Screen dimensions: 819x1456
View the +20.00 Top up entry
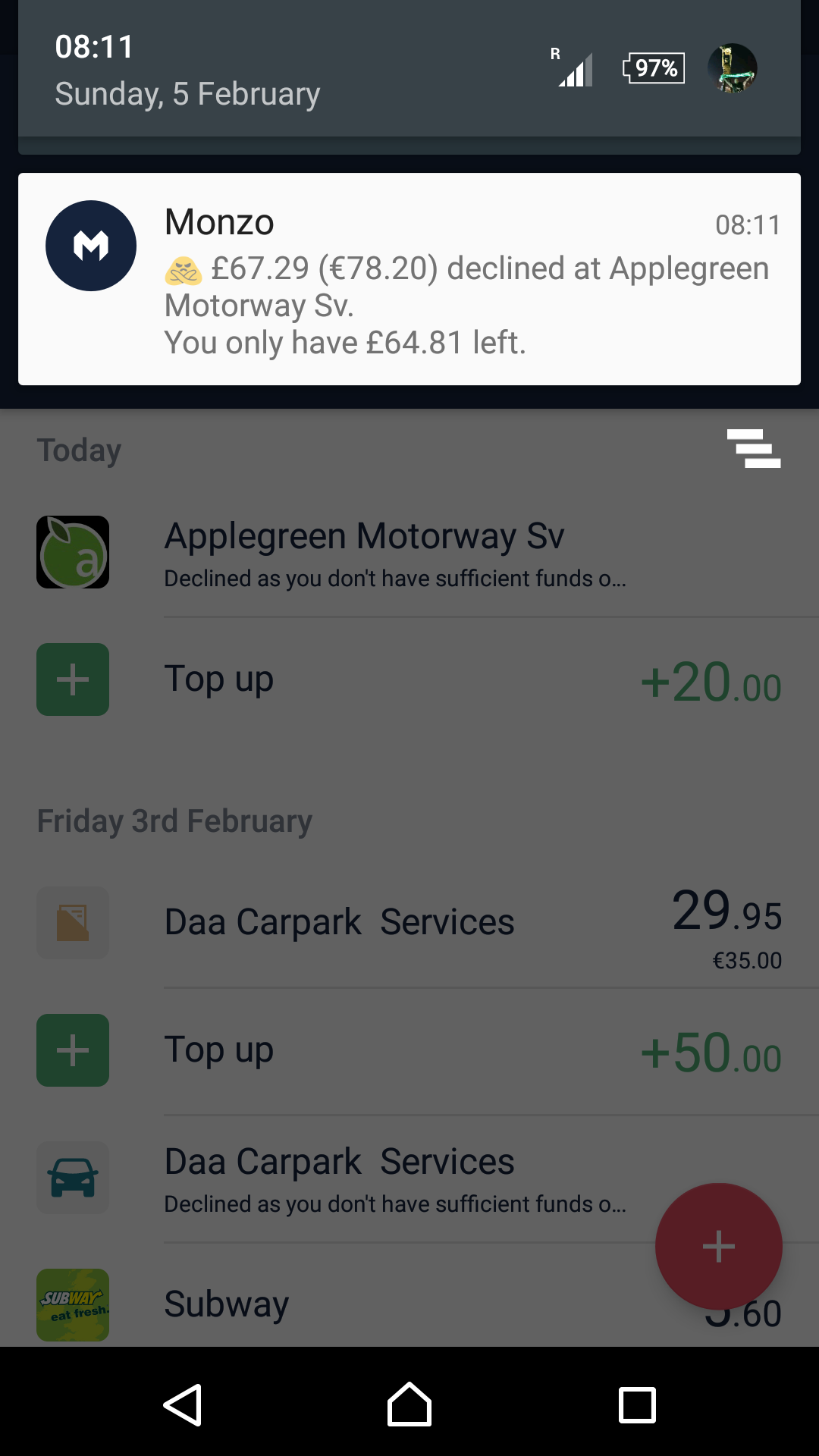click(x=409, y=680)
